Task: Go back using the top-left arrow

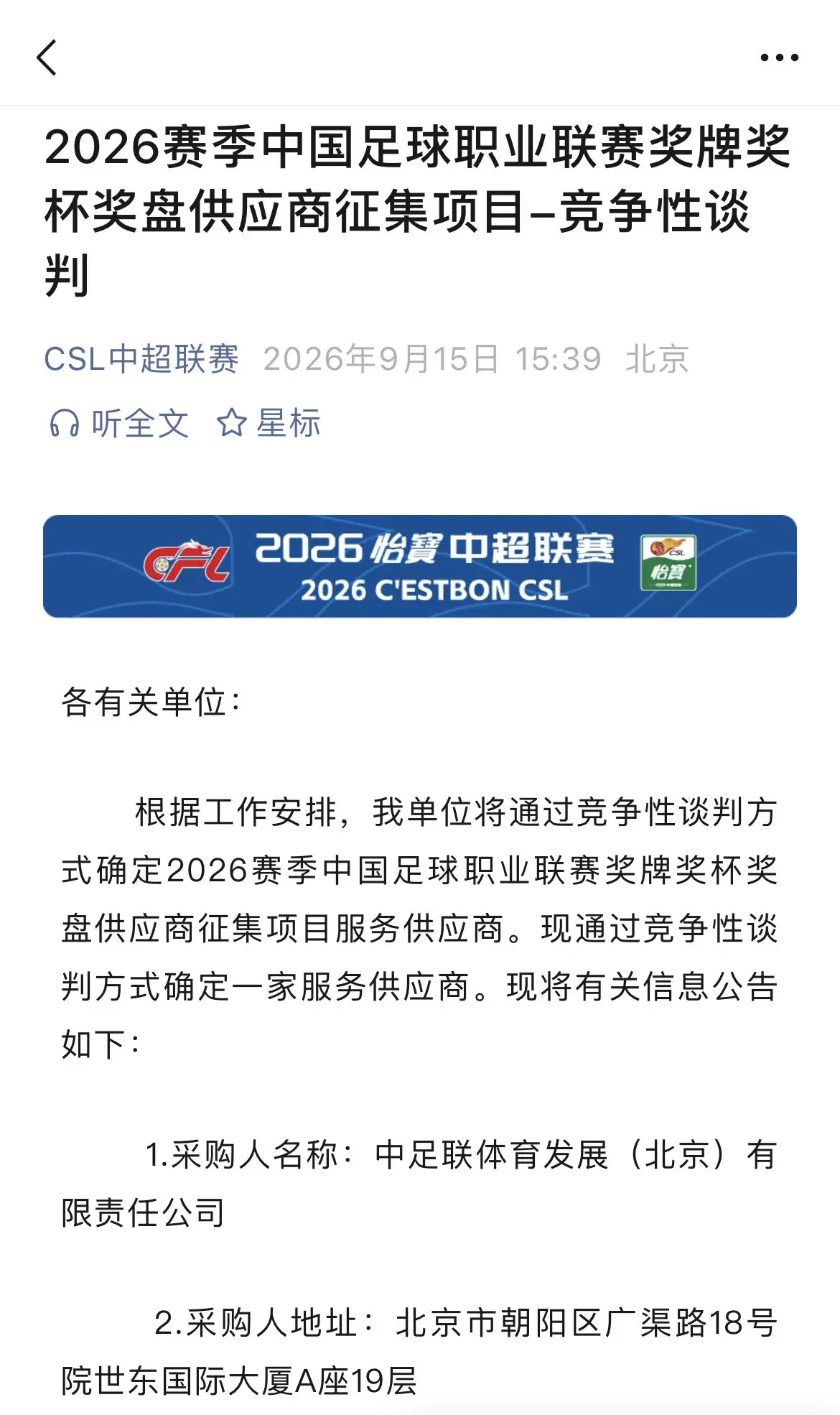Action: [x=47, y=57]
